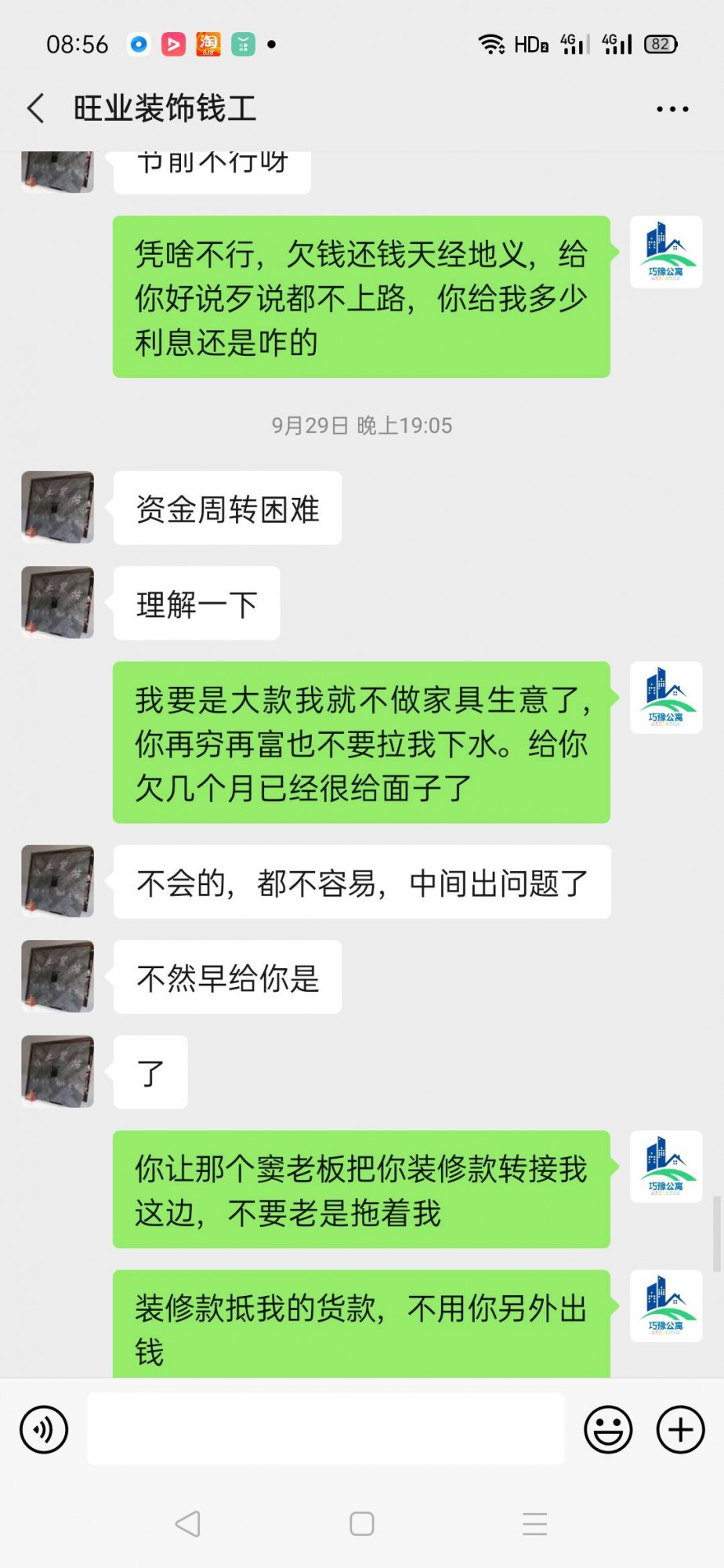Image resolution: width=724 pixels, height=1568 pixels.
Task: Tap contact avatar beside 资金周转困难
Action: pos(58,507)
